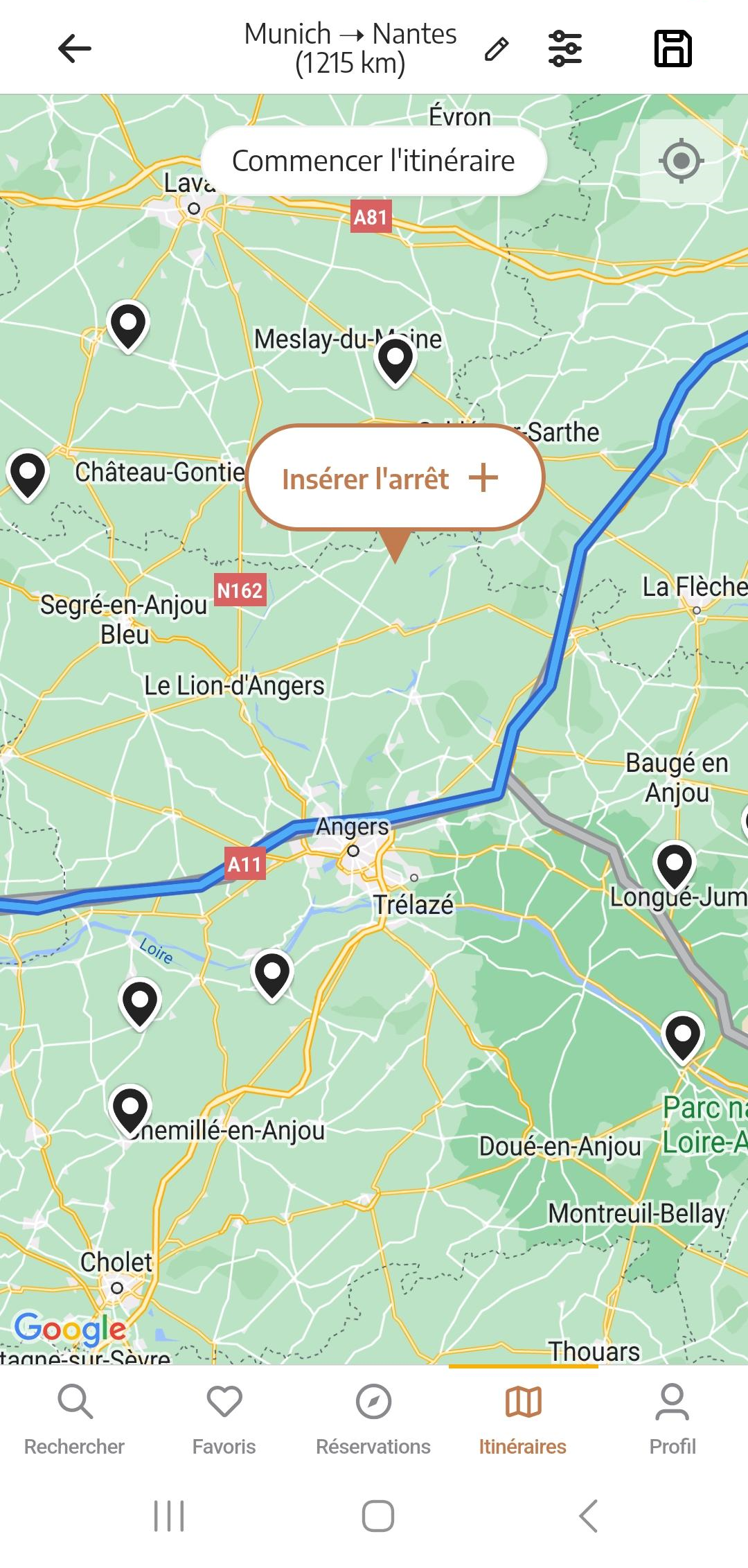748x1568 pixels.
Task: Tap Commencer l'itinéraire button
Action: click(x=373, y=161)
